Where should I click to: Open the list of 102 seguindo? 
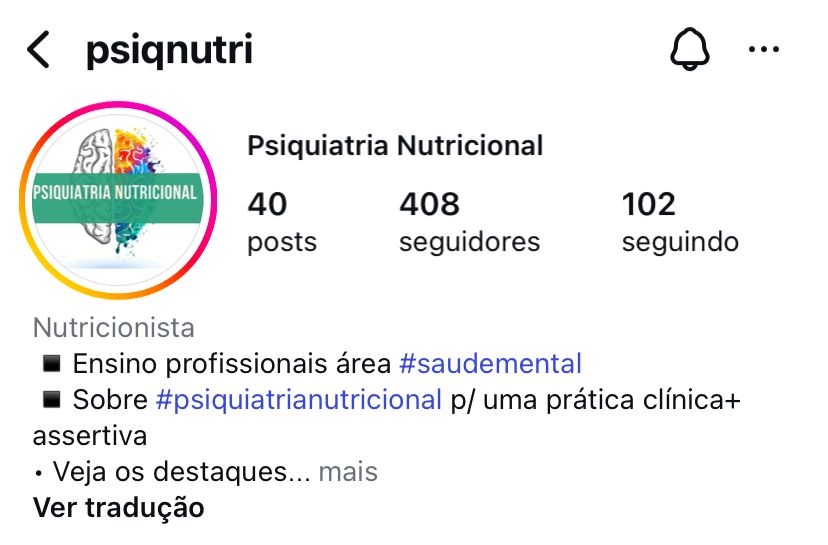tap(680, 222)
